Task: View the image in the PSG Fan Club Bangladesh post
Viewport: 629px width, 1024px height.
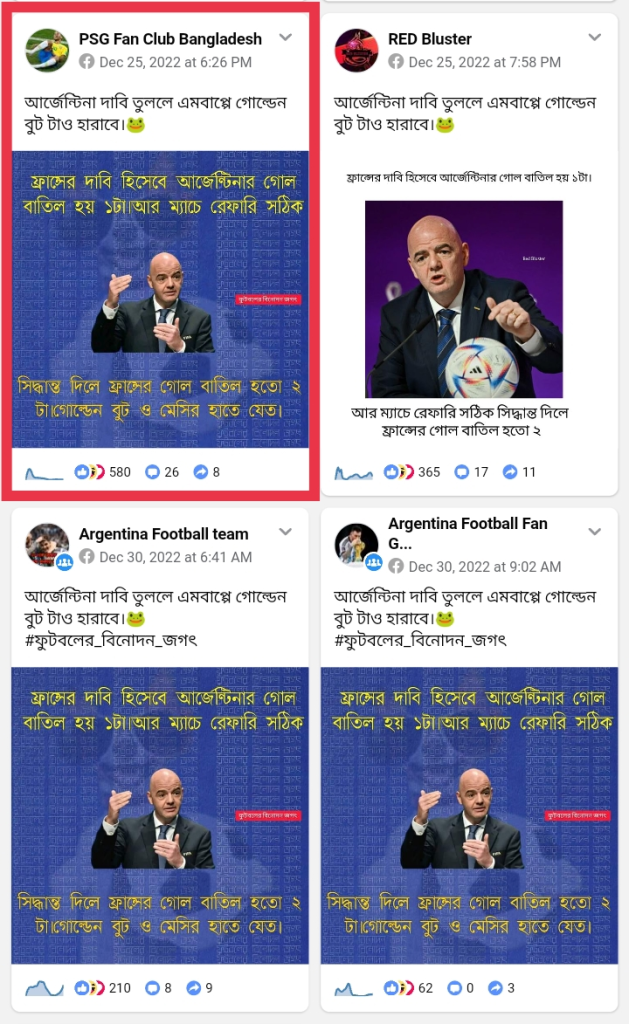Action: coord(160,300)
